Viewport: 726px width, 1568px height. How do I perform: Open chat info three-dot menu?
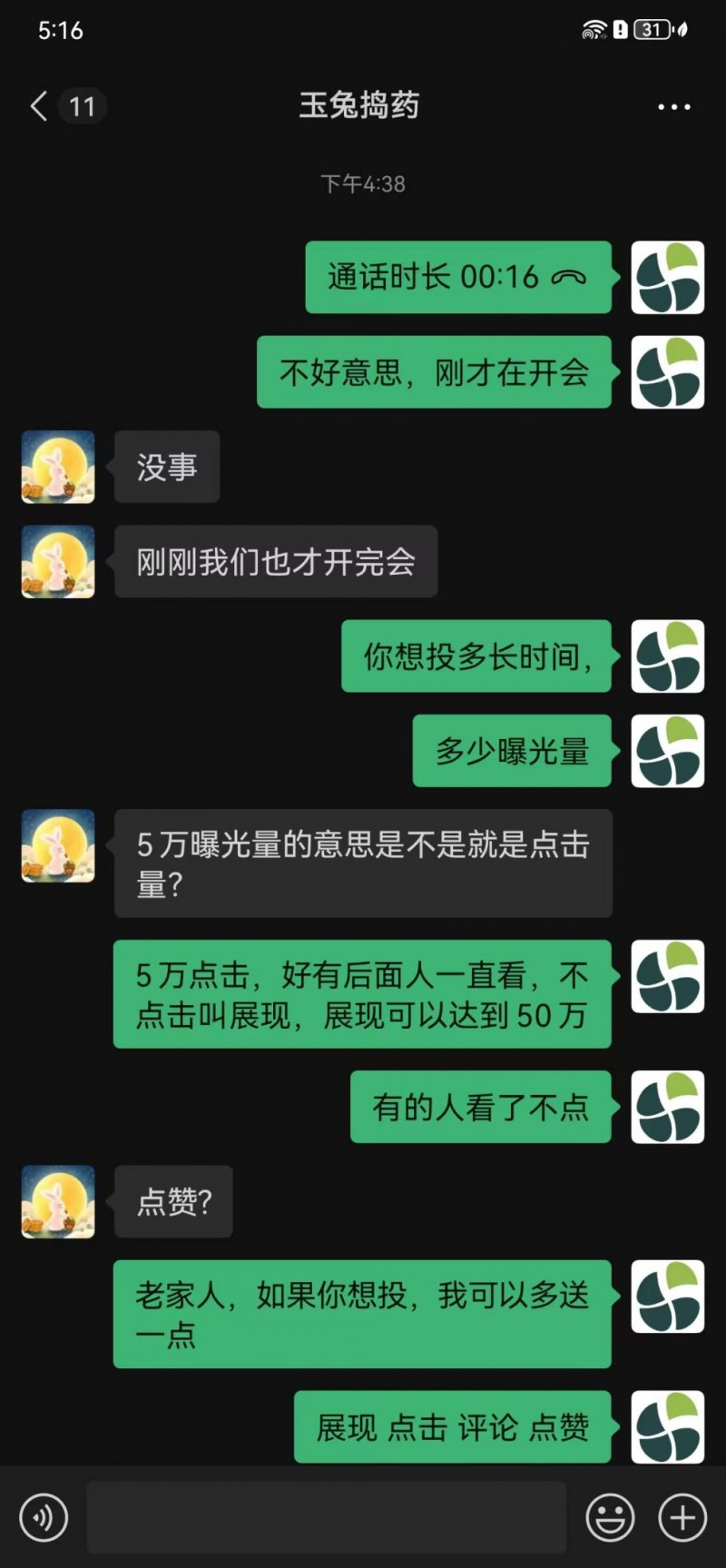[673, 106]
